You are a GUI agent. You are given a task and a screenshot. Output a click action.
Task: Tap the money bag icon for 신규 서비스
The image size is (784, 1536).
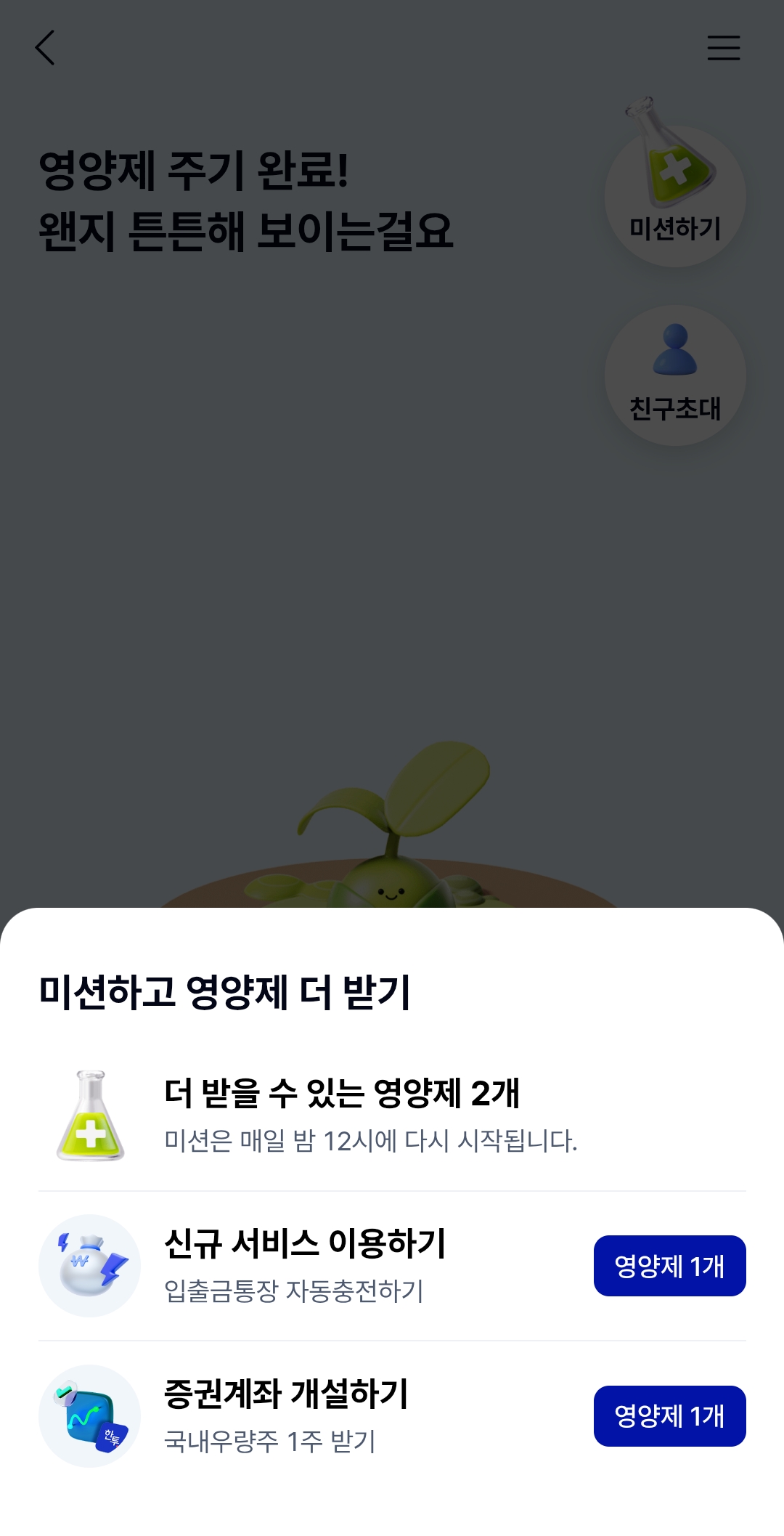(x=87, y=1264)
